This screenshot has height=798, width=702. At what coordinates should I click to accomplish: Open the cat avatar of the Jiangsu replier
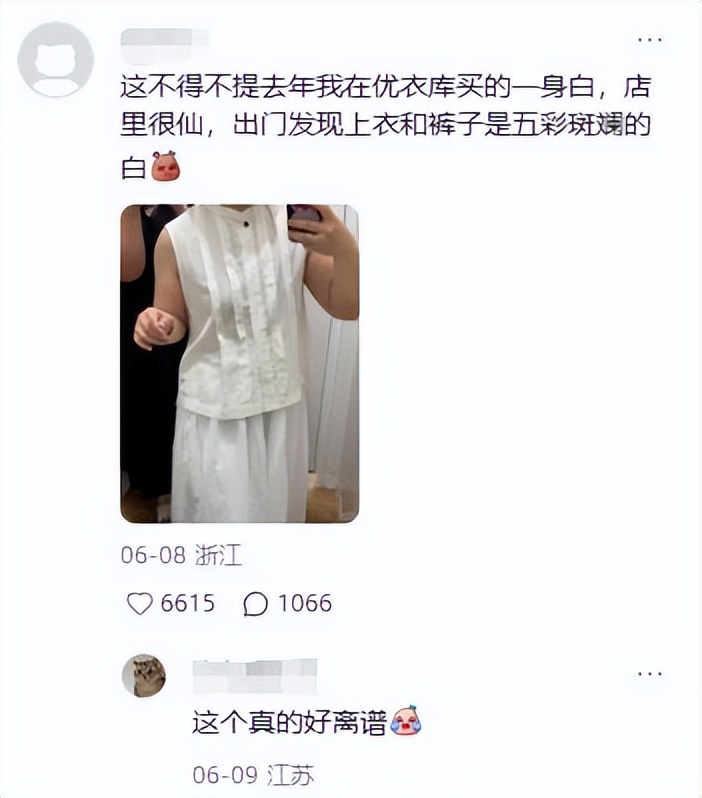[x=144, y=676]
